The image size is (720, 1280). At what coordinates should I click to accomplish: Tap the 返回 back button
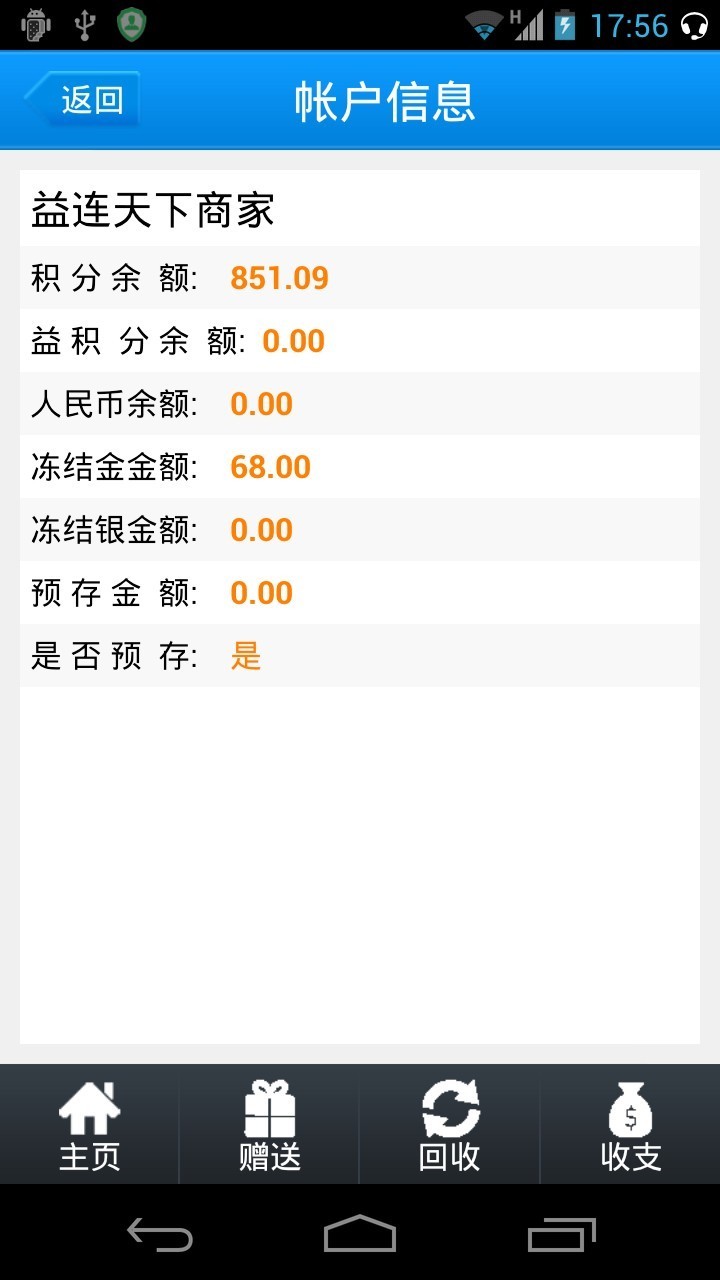click(x=82, y=99)
